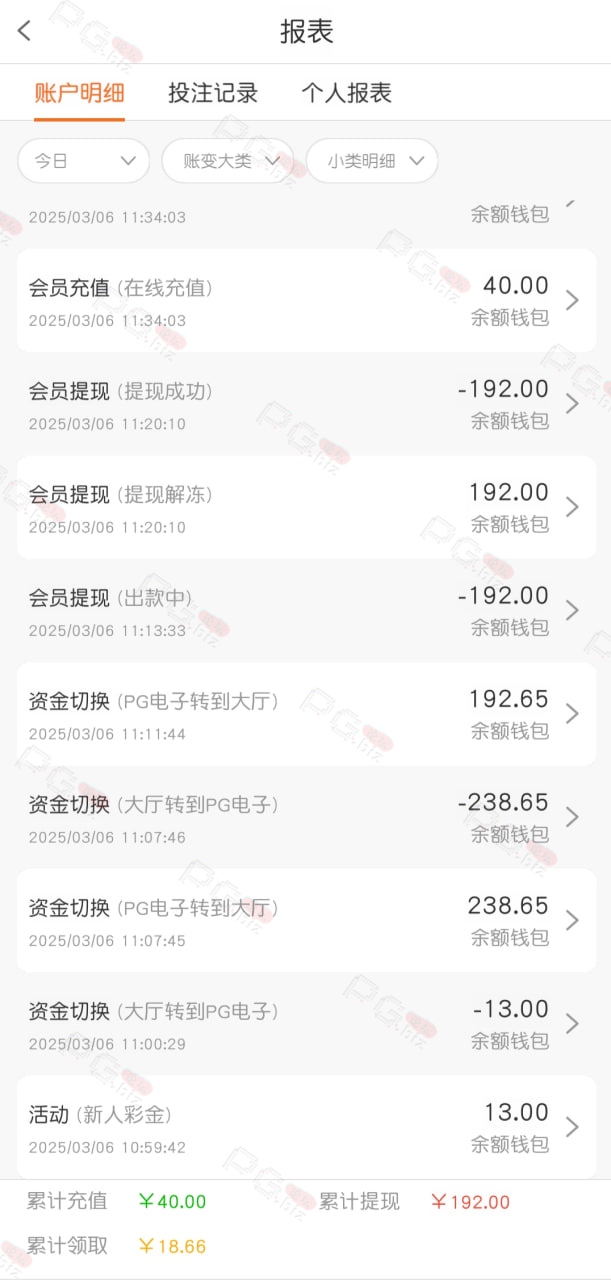Open the -238.65 大厅转到PG电子 record
This screenshot has height=1280, width=611.
306,817
